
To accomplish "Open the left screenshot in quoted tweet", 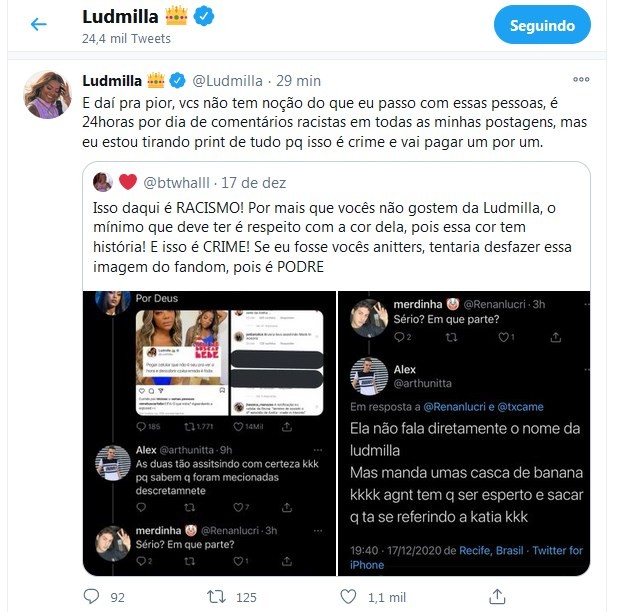I will [210, 432].
